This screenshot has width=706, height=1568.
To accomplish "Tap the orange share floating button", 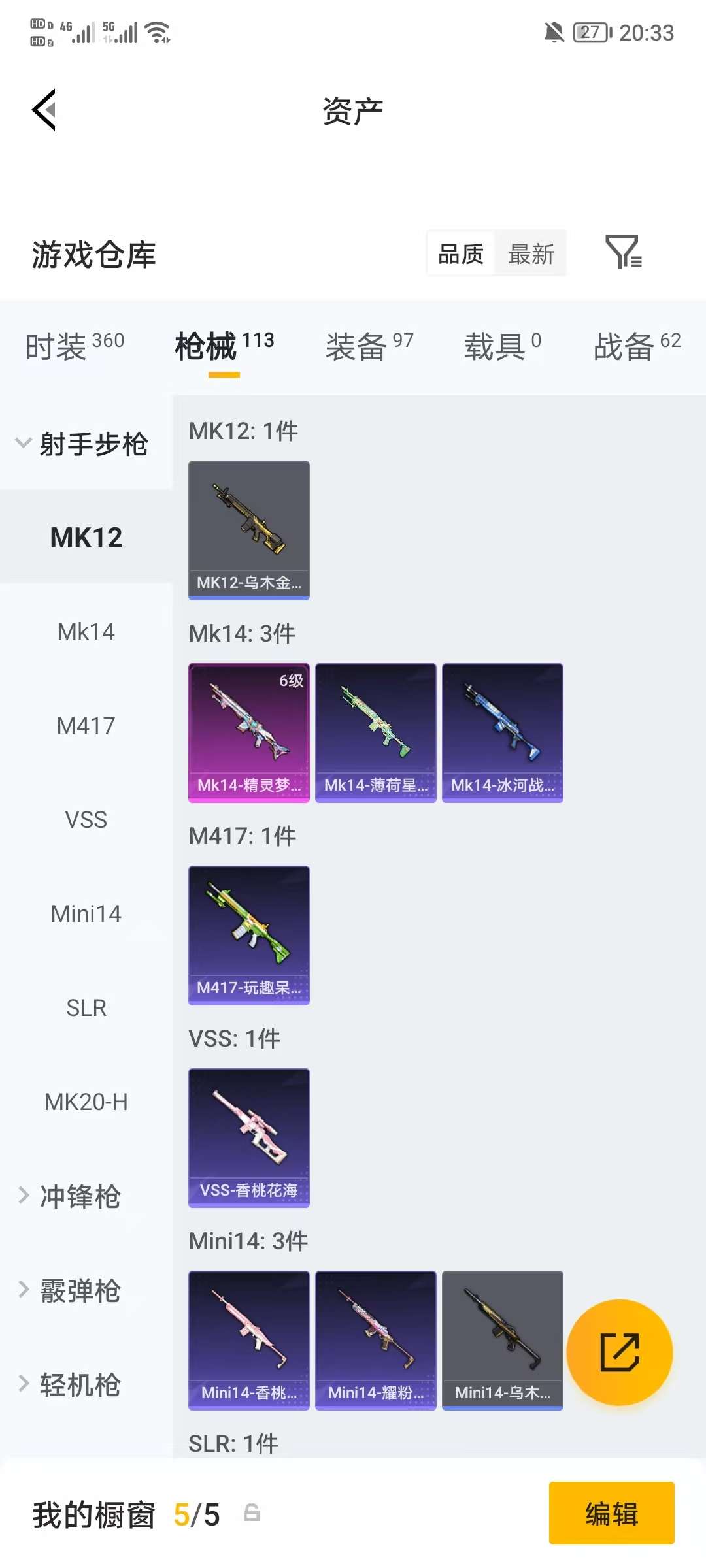I will [x=619, y=1352].
